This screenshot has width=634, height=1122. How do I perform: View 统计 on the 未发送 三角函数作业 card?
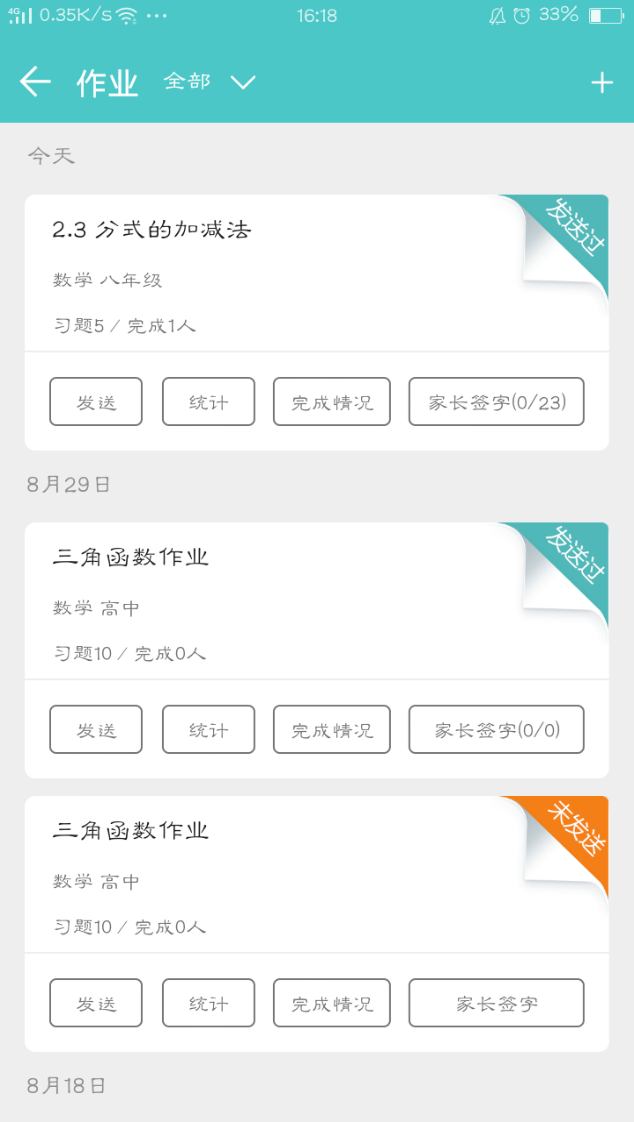coord(208,1003)
